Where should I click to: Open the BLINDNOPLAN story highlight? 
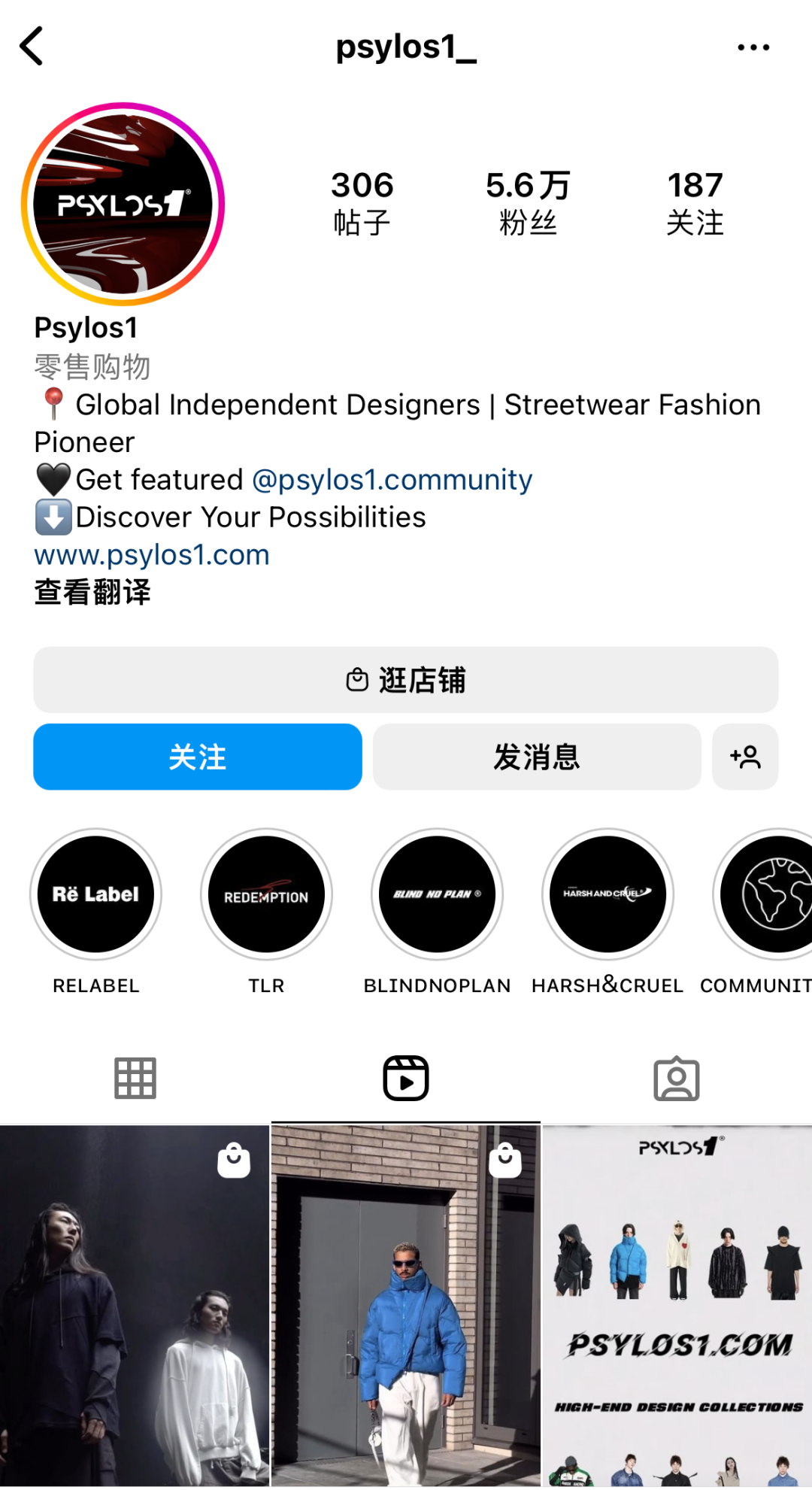[x=437, y=894]
